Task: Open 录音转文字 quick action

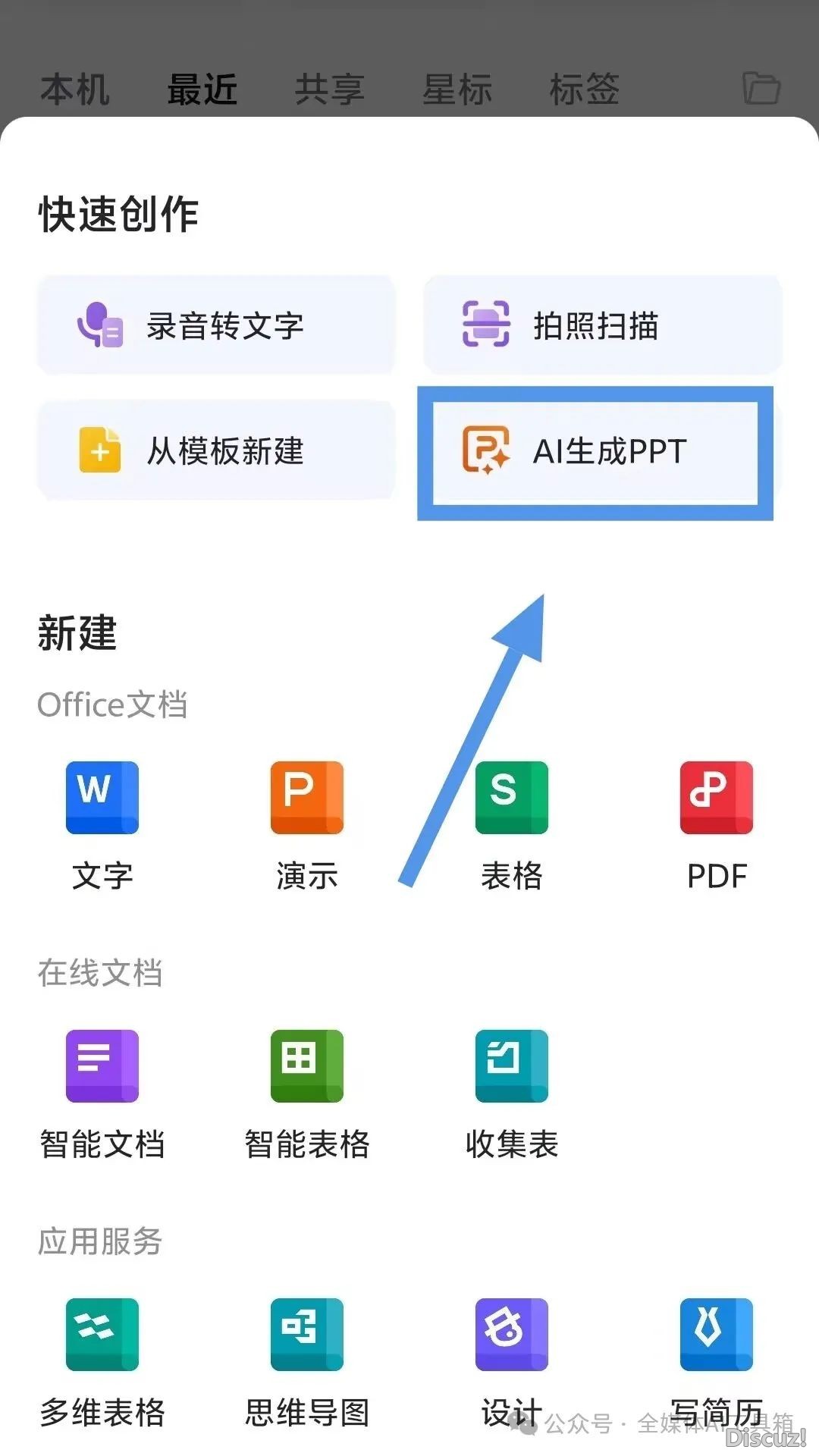Action: (x=216, y=325)
